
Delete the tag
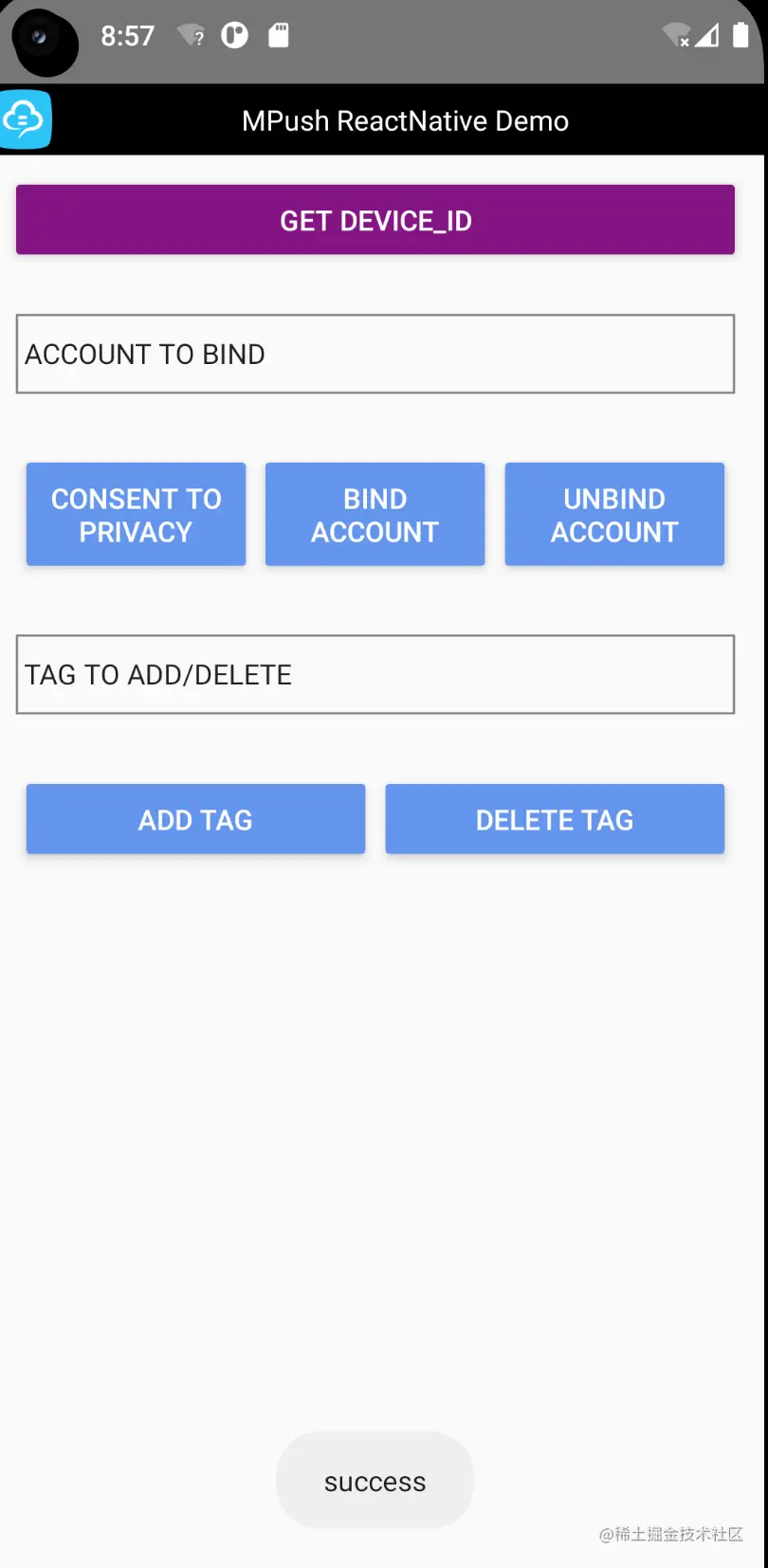click(x=555, y=819)
